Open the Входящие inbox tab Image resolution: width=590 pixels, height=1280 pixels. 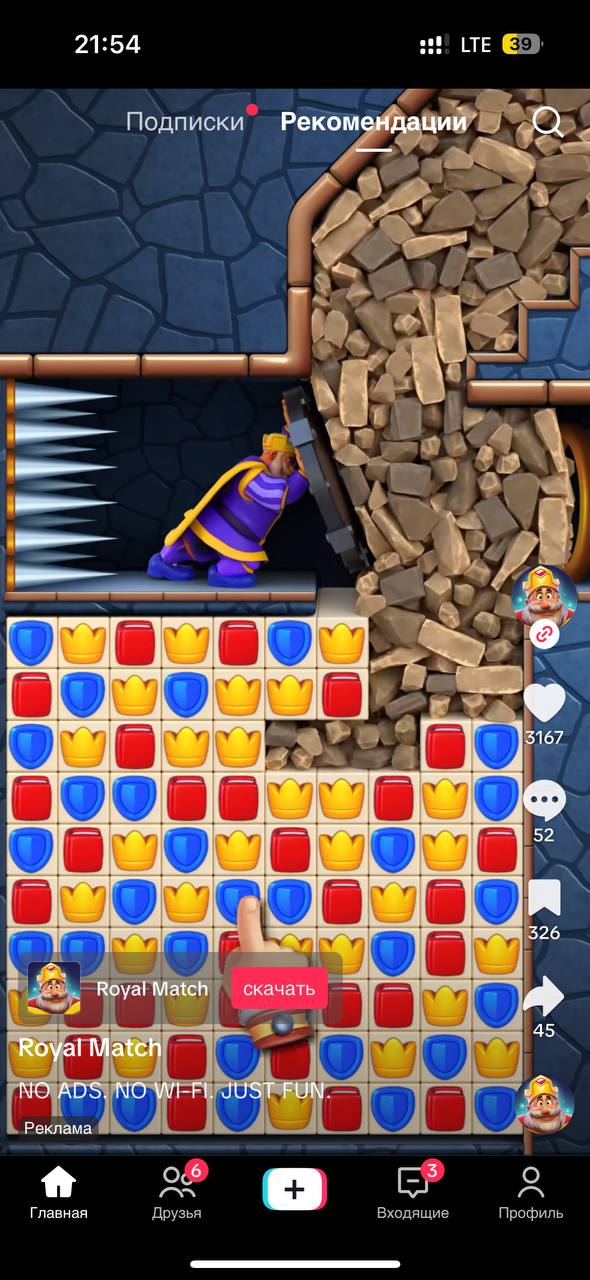click(x=413, y=1194)
